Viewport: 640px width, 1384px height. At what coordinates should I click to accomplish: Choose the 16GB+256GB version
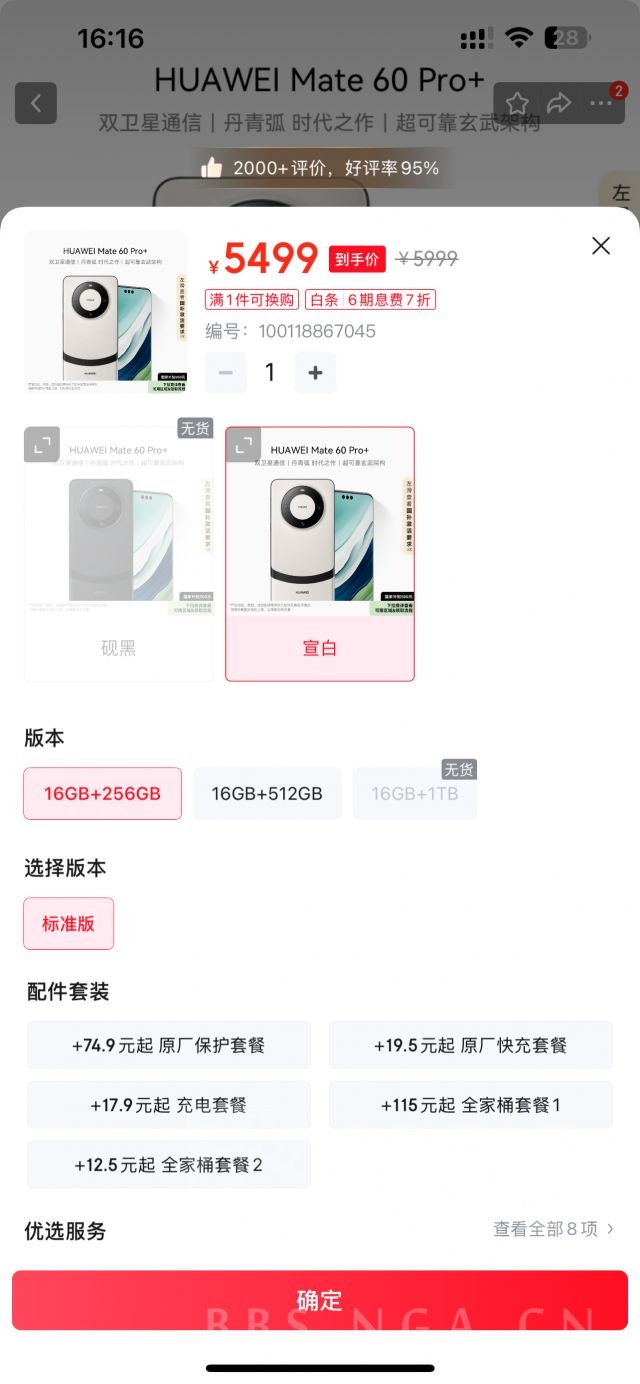(x=102, y=794)
